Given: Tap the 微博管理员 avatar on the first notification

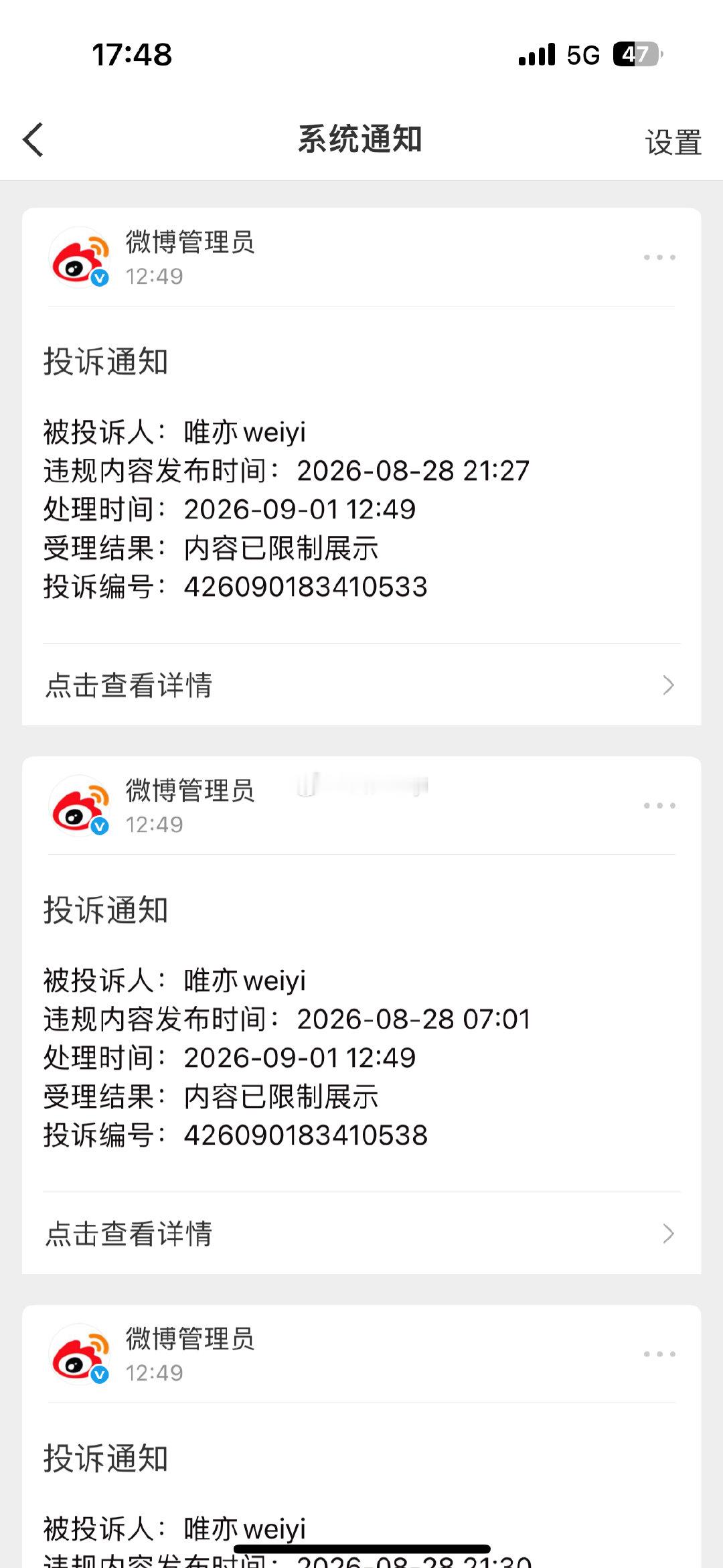Looking at the screenshot, I should pyautogui.click(x=80, y=259).
